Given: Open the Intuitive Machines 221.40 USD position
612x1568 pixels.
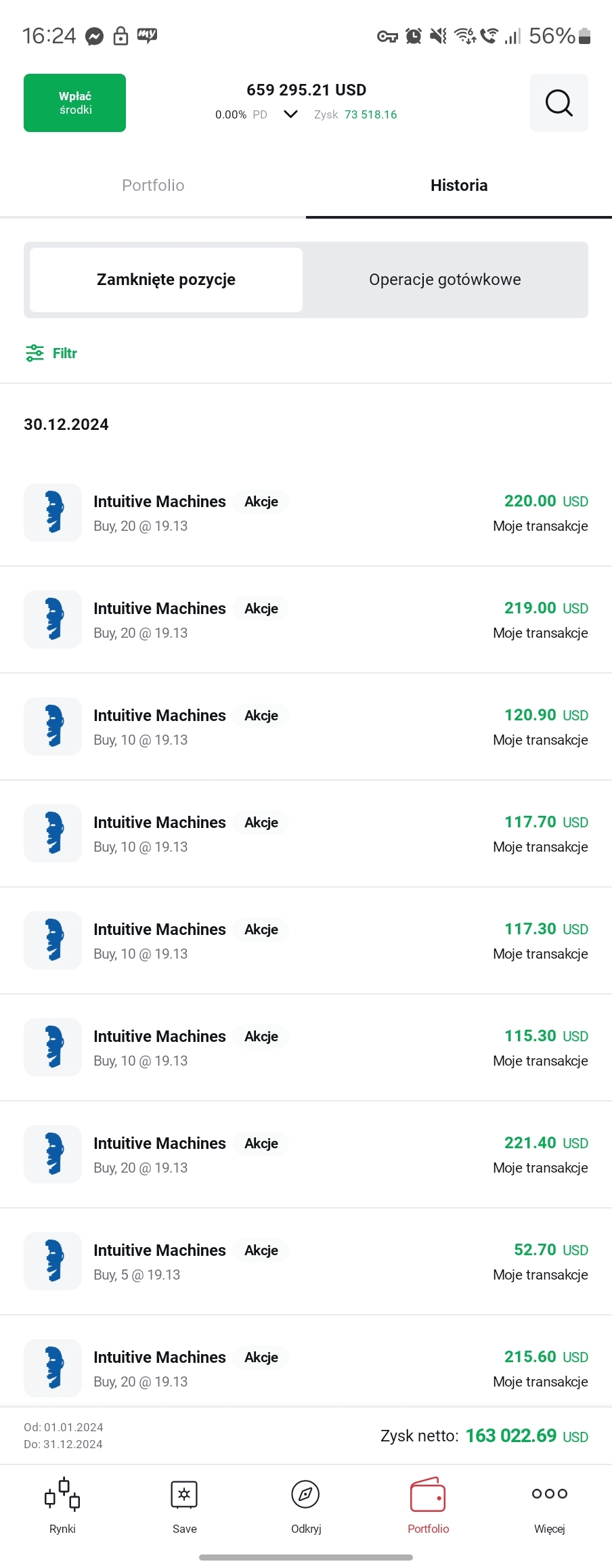Looking at the screenshot, I should (x=306, y=1154).
